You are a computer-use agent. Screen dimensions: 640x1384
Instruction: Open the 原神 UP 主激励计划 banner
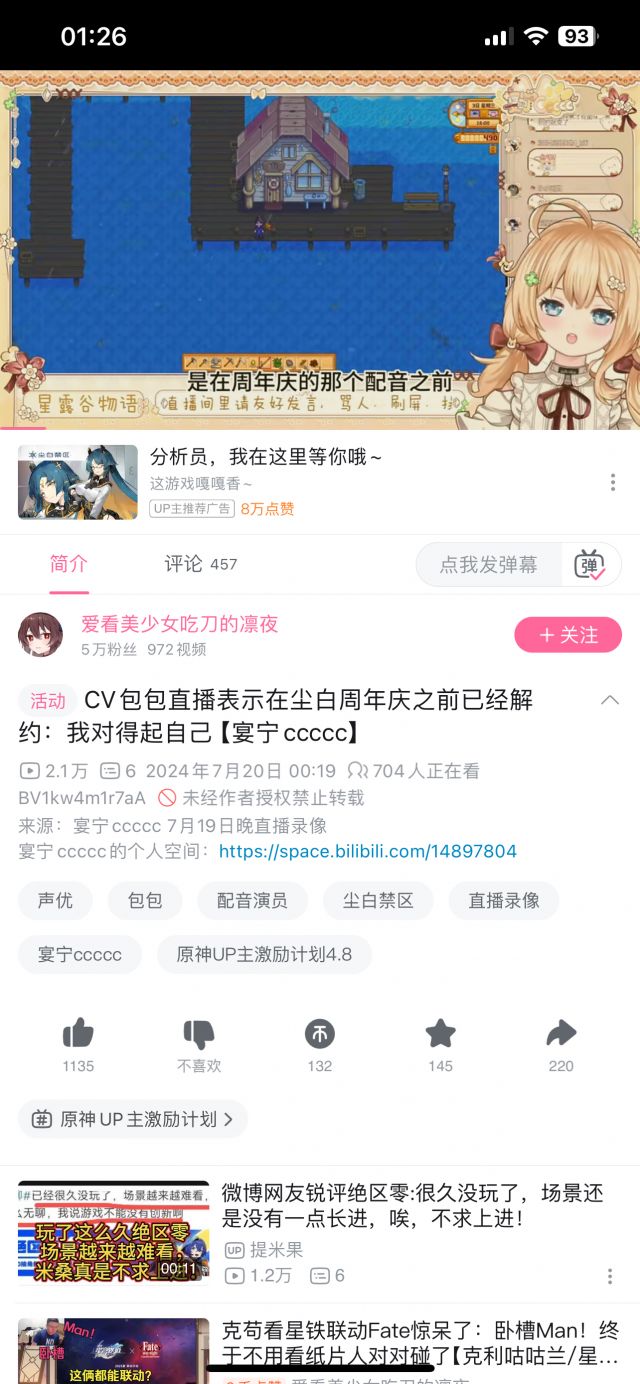click(133, 1119)
